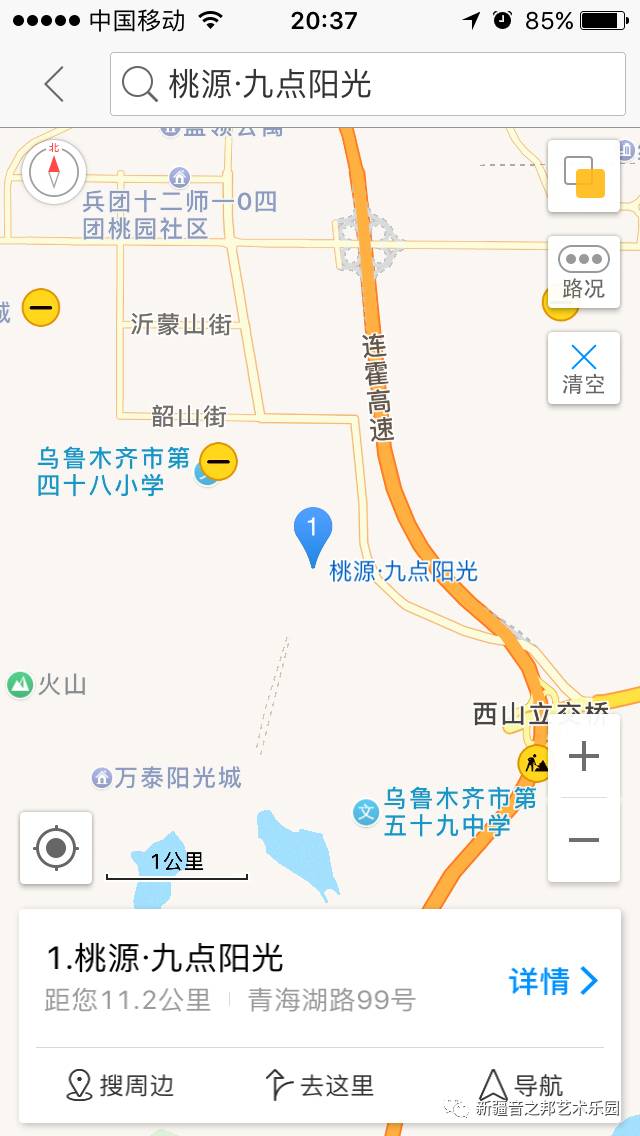Open the map layers button
Screen dimensions: 640x1136
point(584,177)
